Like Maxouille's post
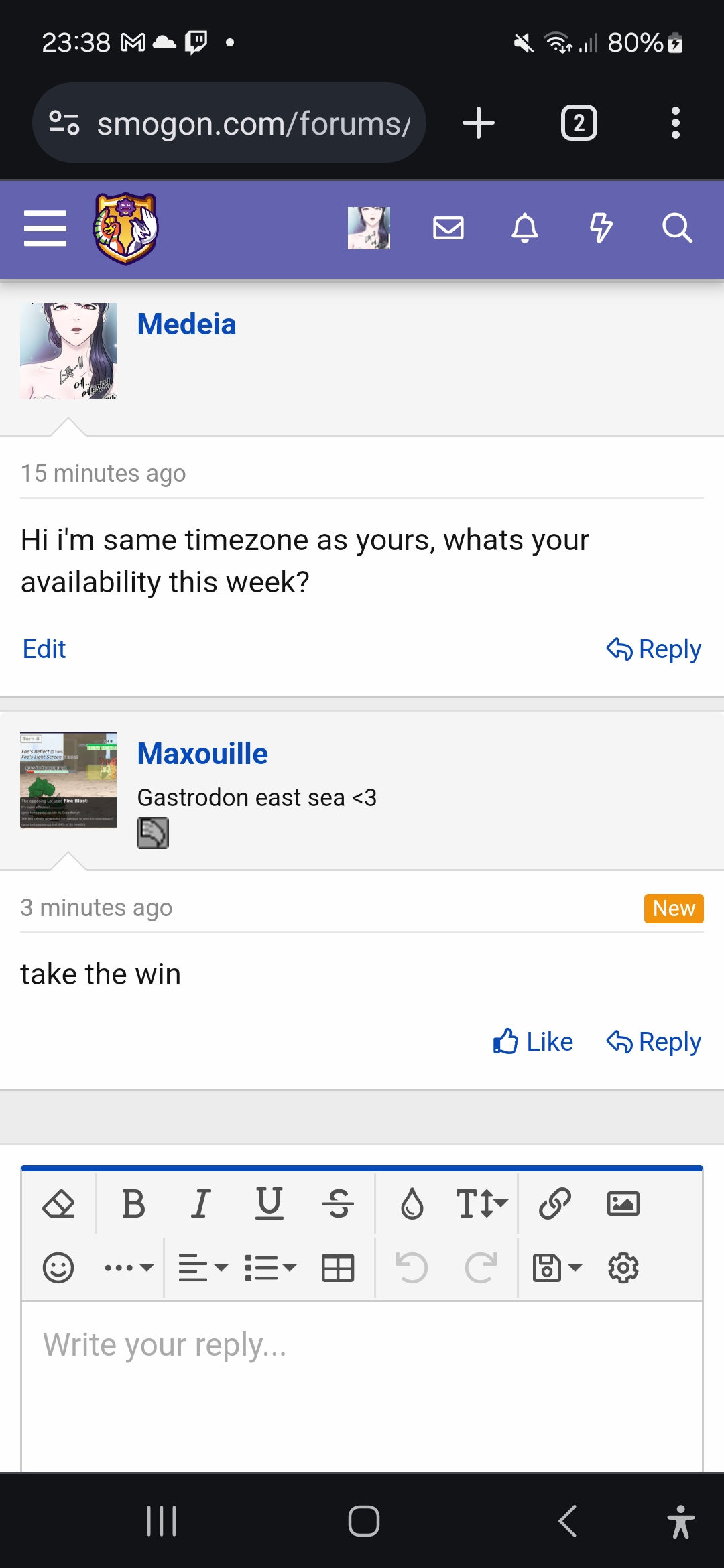Viewport: 724px width, 1568px height. (x=533, y=1041)
